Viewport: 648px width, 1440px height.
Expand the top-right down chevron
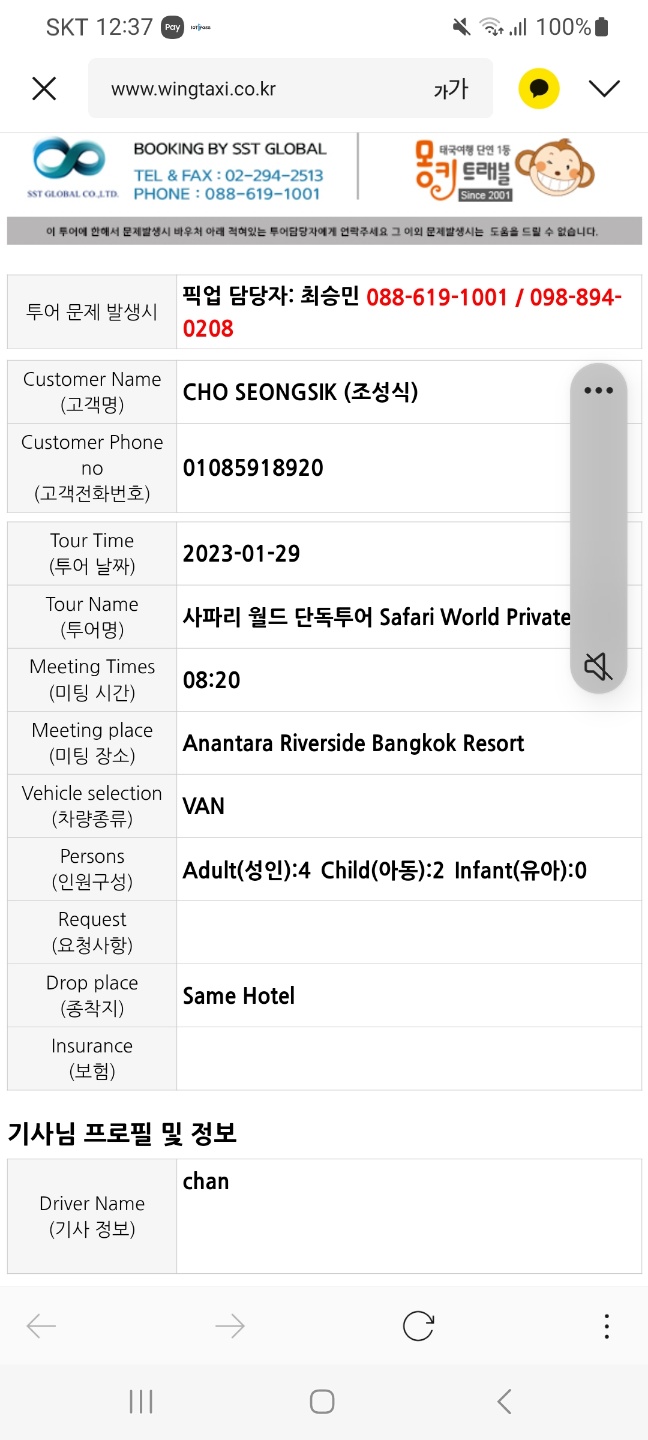[x=604, y=89]
